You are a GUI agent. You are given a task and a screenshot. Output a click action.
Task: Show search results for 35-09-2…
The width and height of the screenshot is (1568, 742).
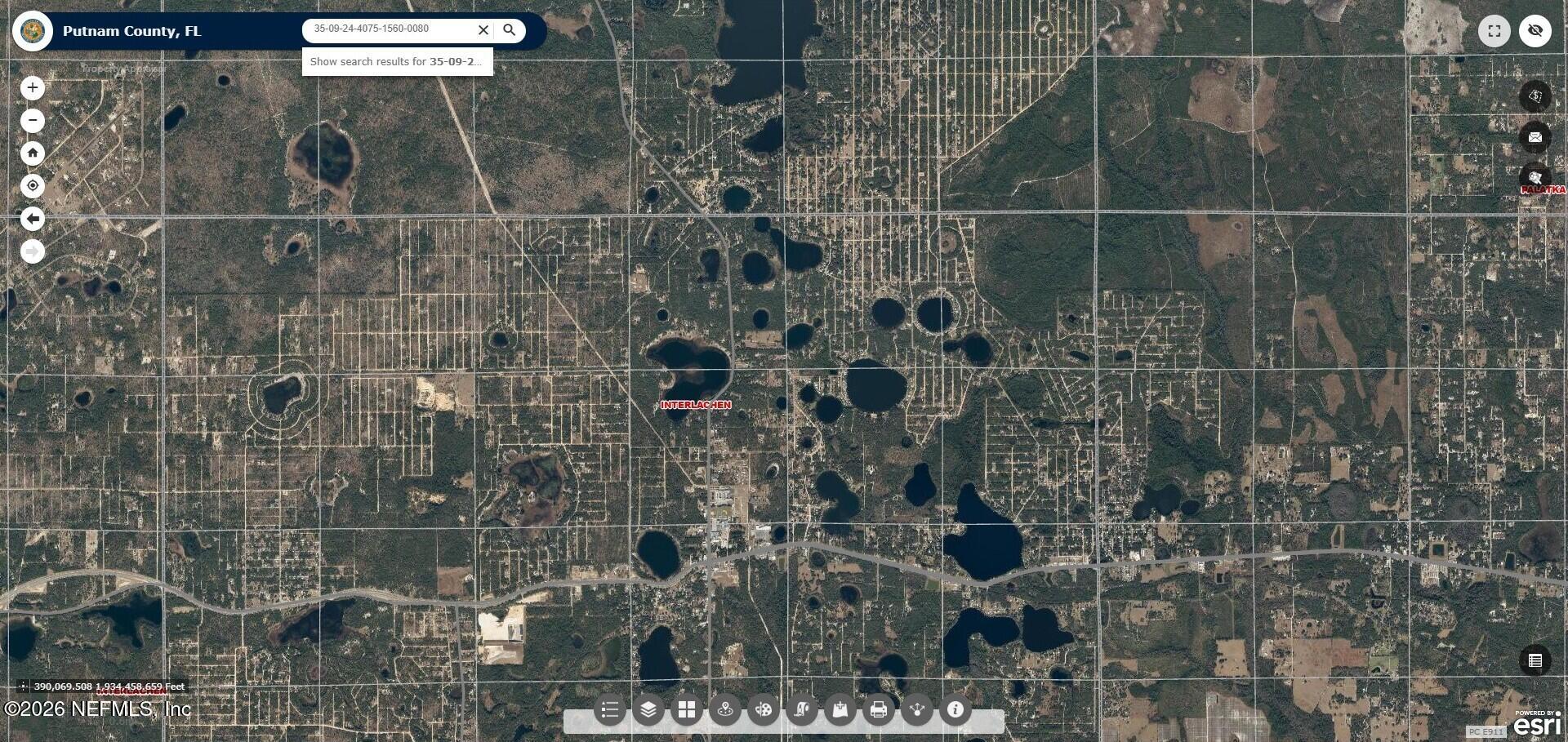tap(397, 62)
